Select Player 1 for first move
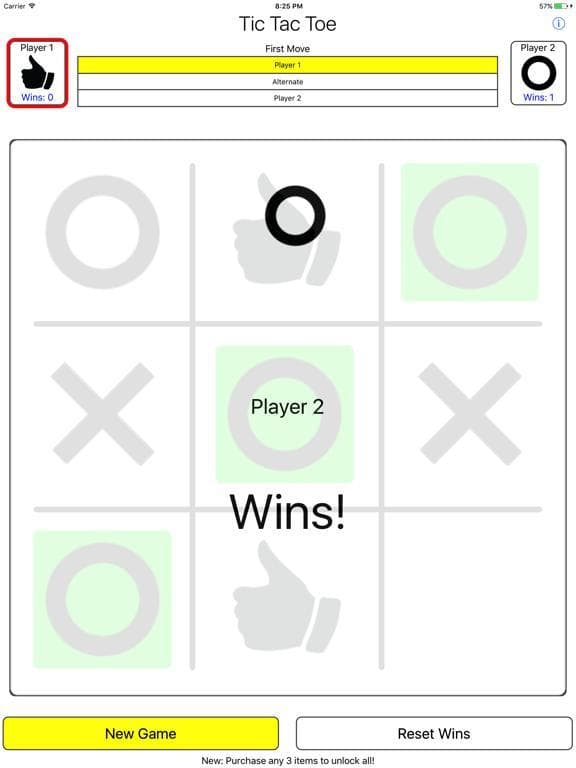This screenshot has height=768, width=576. point(288,65)
